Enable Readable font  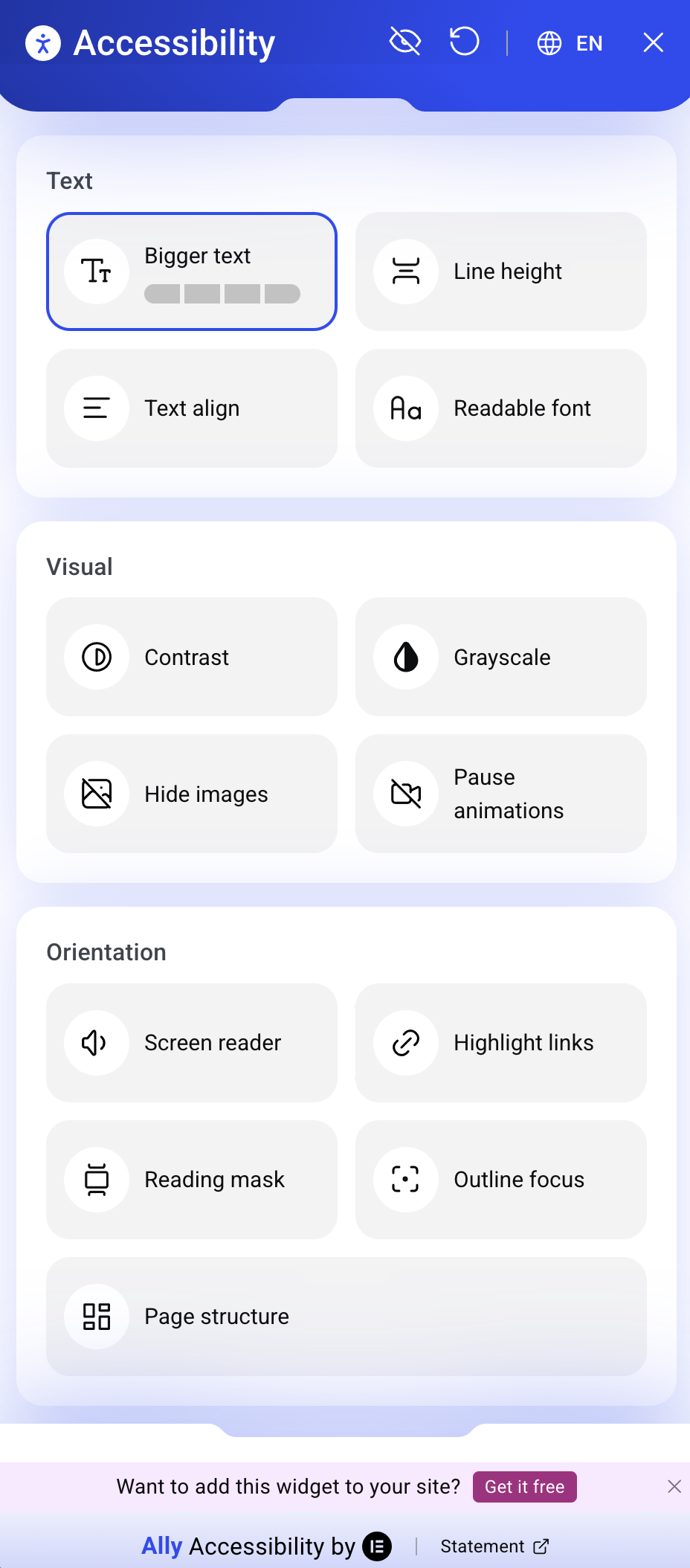(x=500, y=408)
